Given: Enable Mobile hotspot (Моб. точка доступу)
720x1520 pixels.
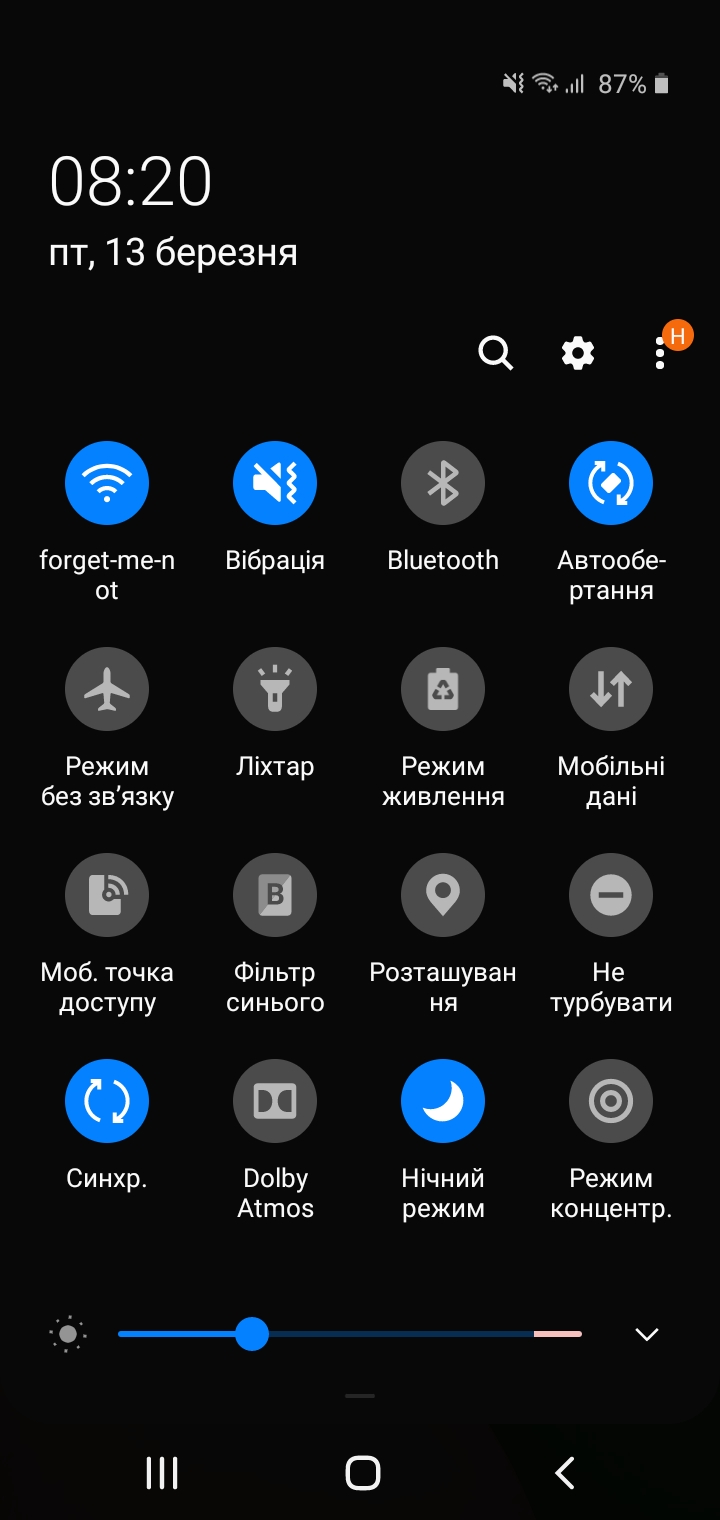Looking at the screenshot, I should [107, 894].
